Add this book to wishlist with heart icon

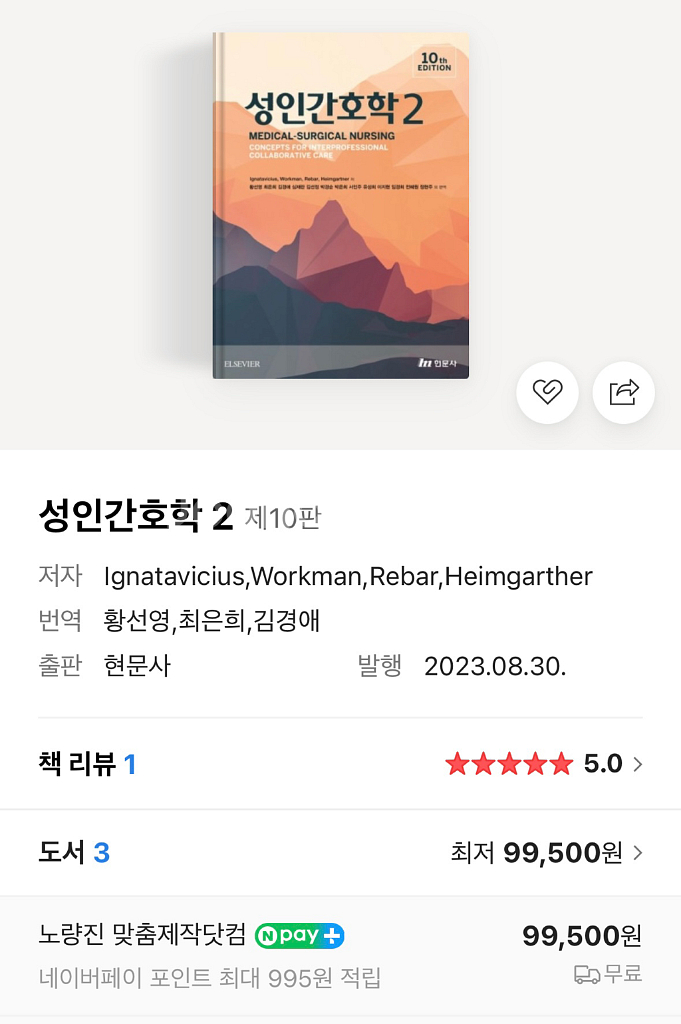tap(547, 392)
